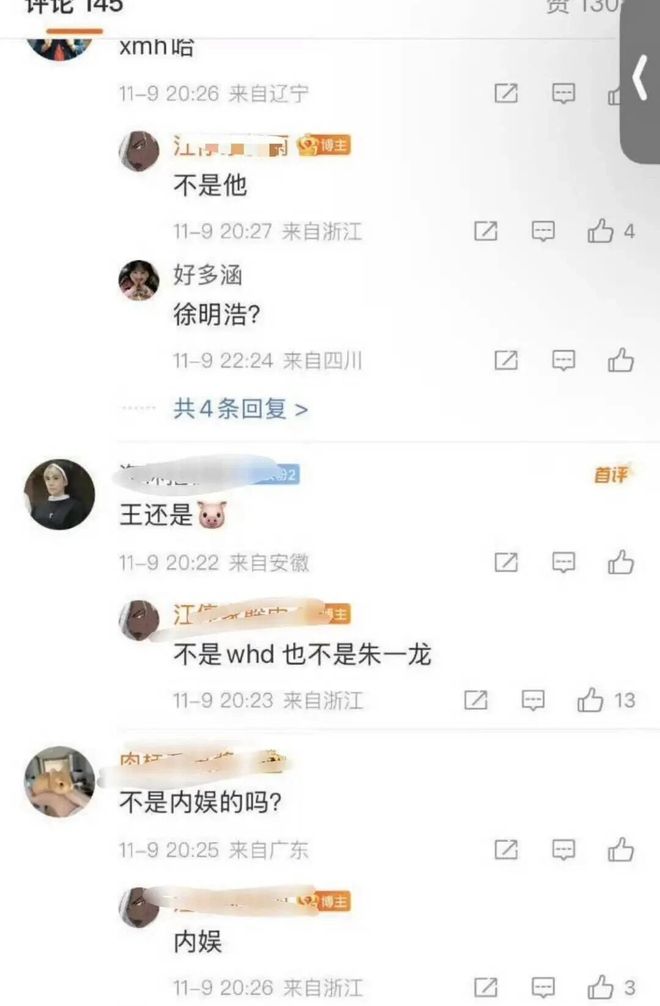Open 好多涵's profile avatar

pos(139,280)
